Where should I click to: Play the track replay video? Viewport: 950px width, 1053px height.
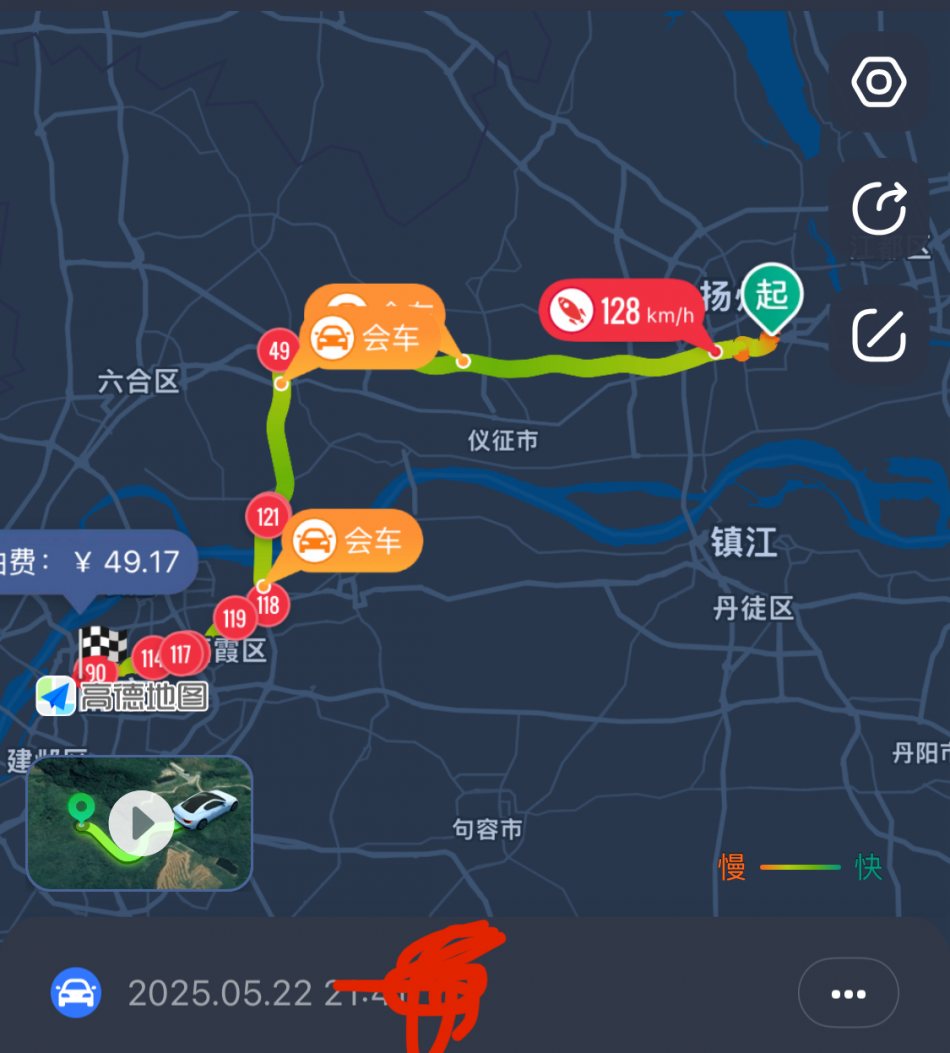(x=140, y=822)
